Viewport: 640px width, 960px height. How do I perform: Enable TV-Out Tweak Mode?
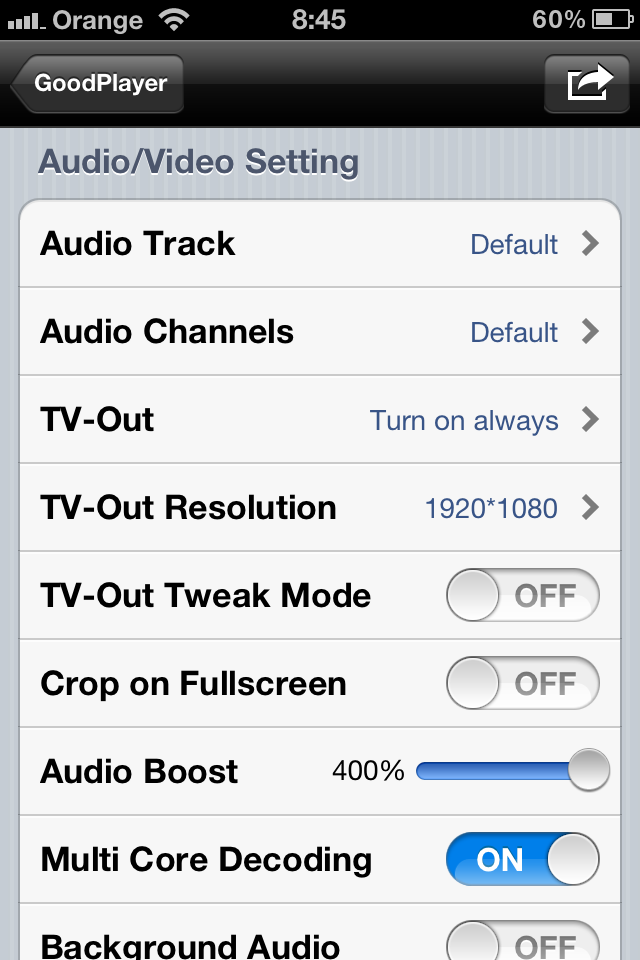522,596
